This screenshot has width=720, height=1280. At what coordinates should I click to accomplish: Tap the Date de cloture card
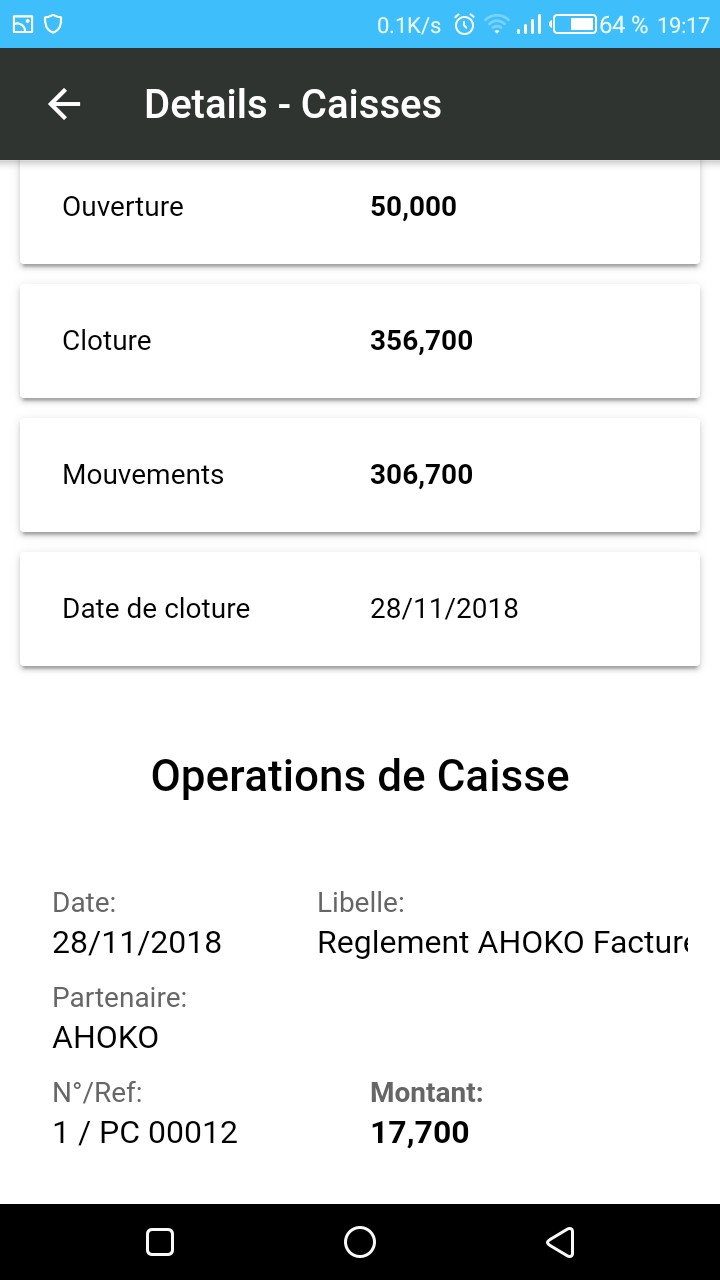[360, 608]
